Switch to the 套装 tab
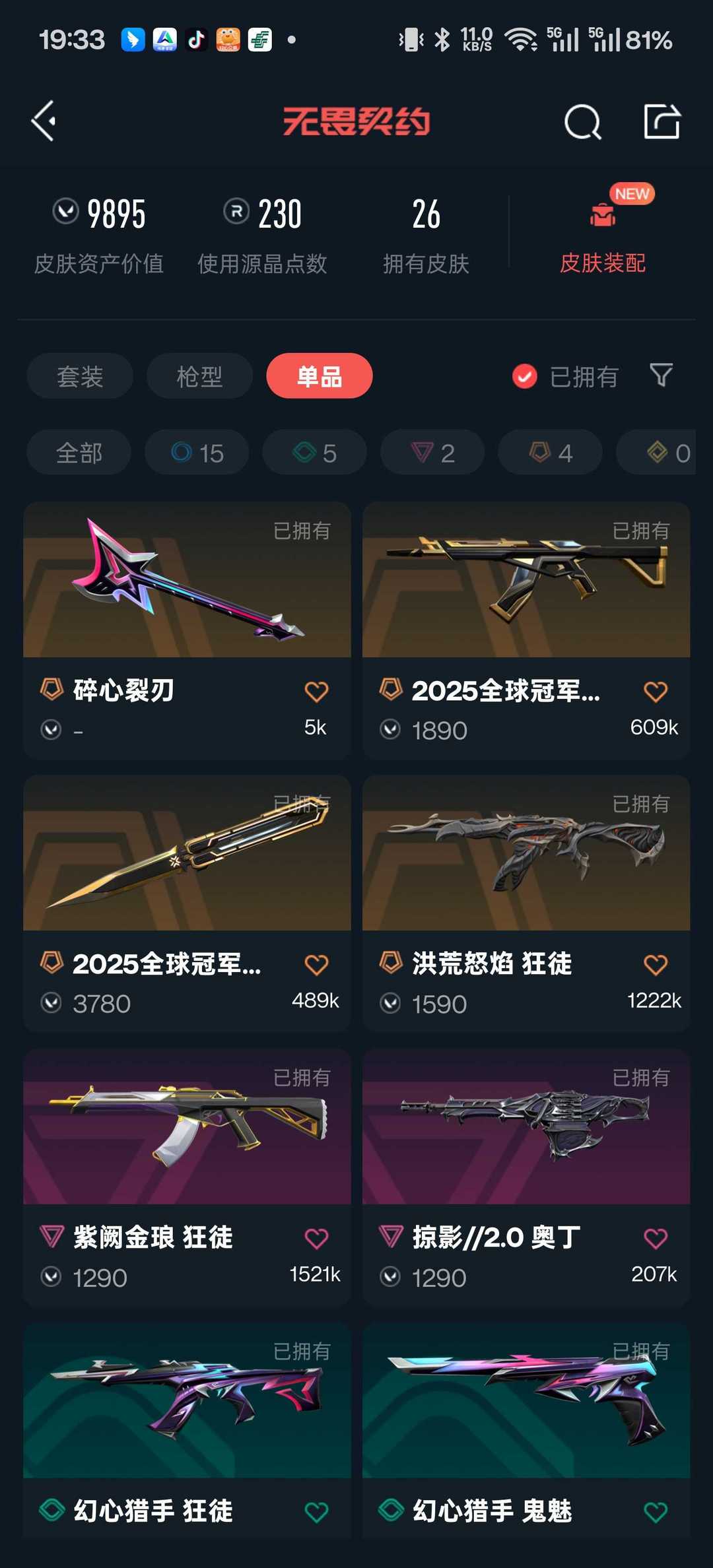Viewport: 713px width, 1568px height. tap(80, 376)
